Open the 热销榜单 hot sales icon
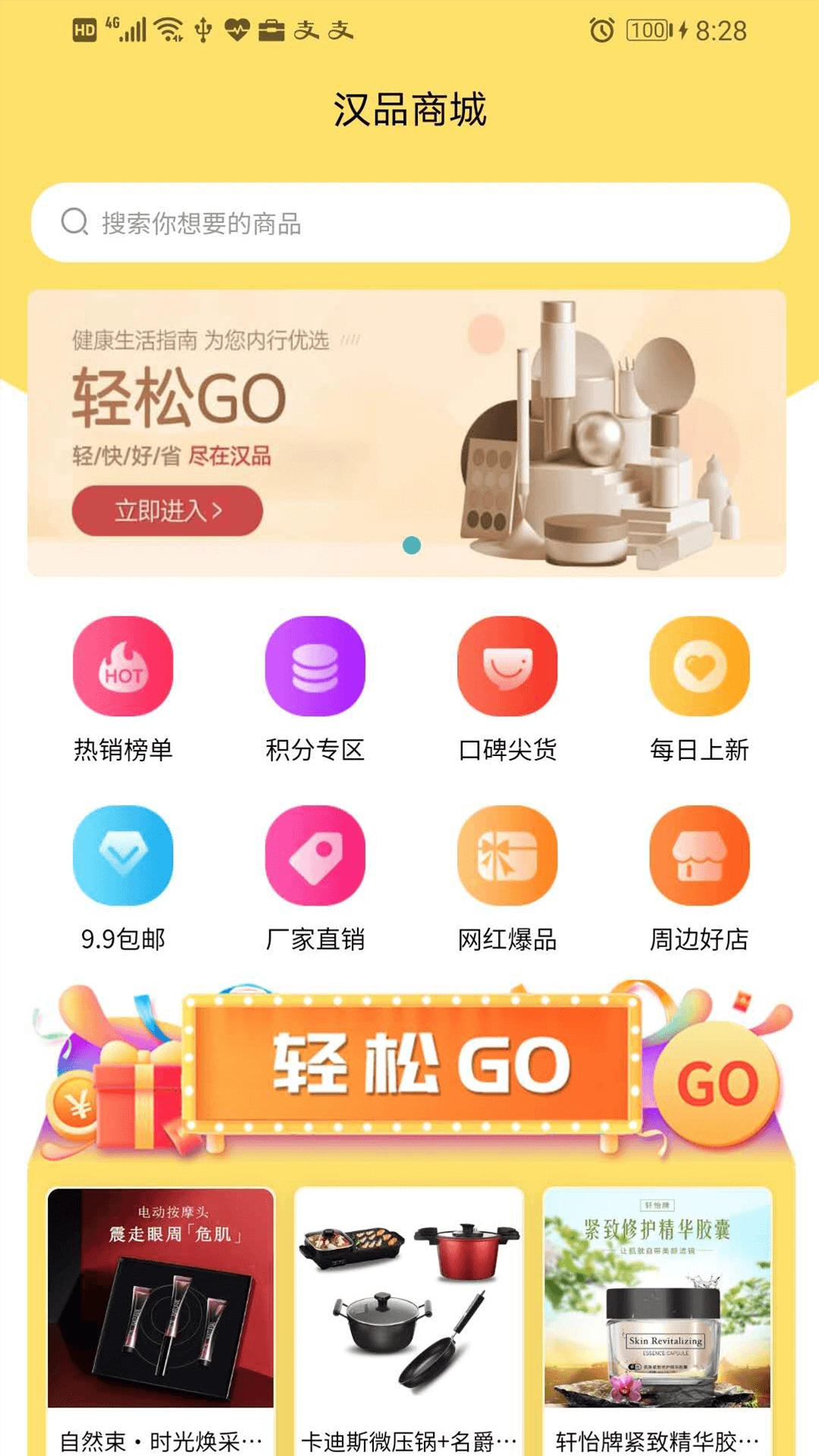The height and width of the screenshot is (1456, 819). click(124, 667)
